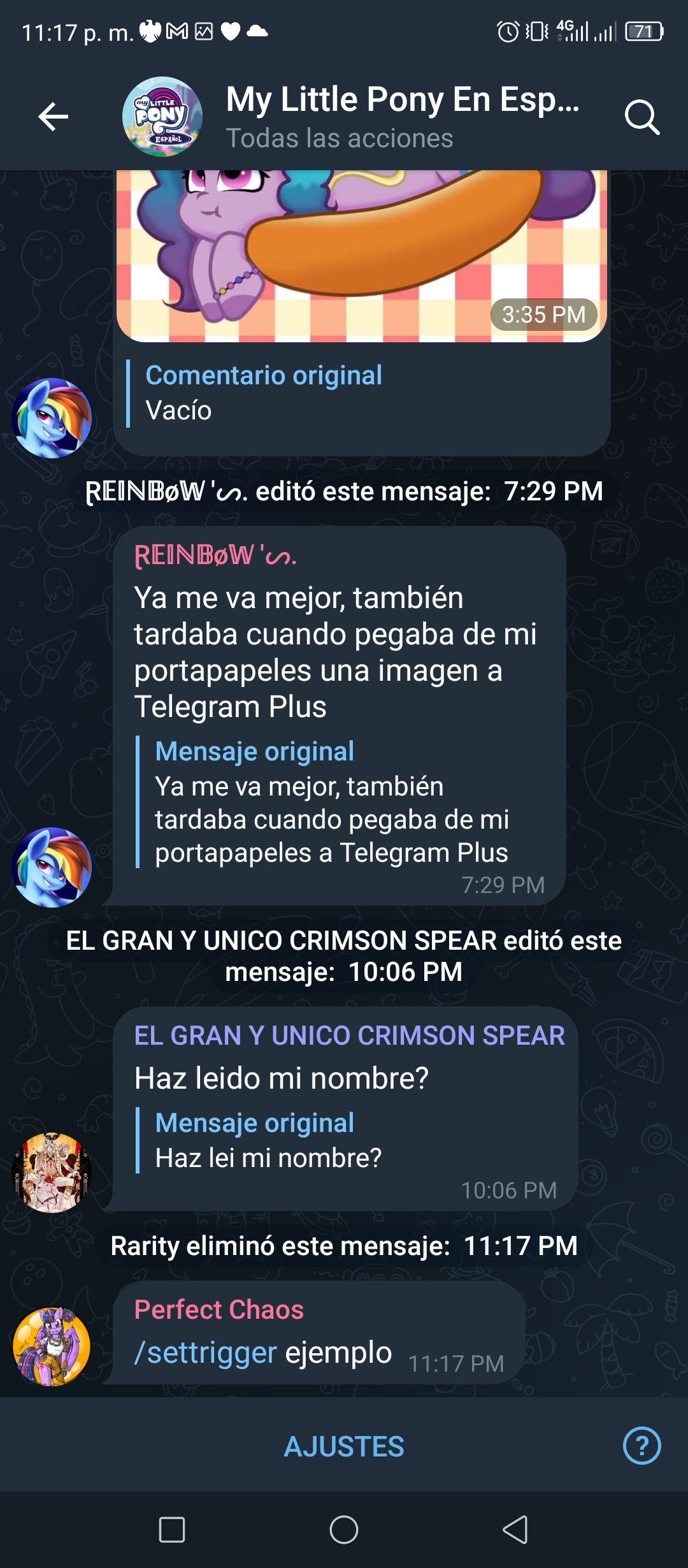
Task: Open the hot dog pony image
Action: 361,256
